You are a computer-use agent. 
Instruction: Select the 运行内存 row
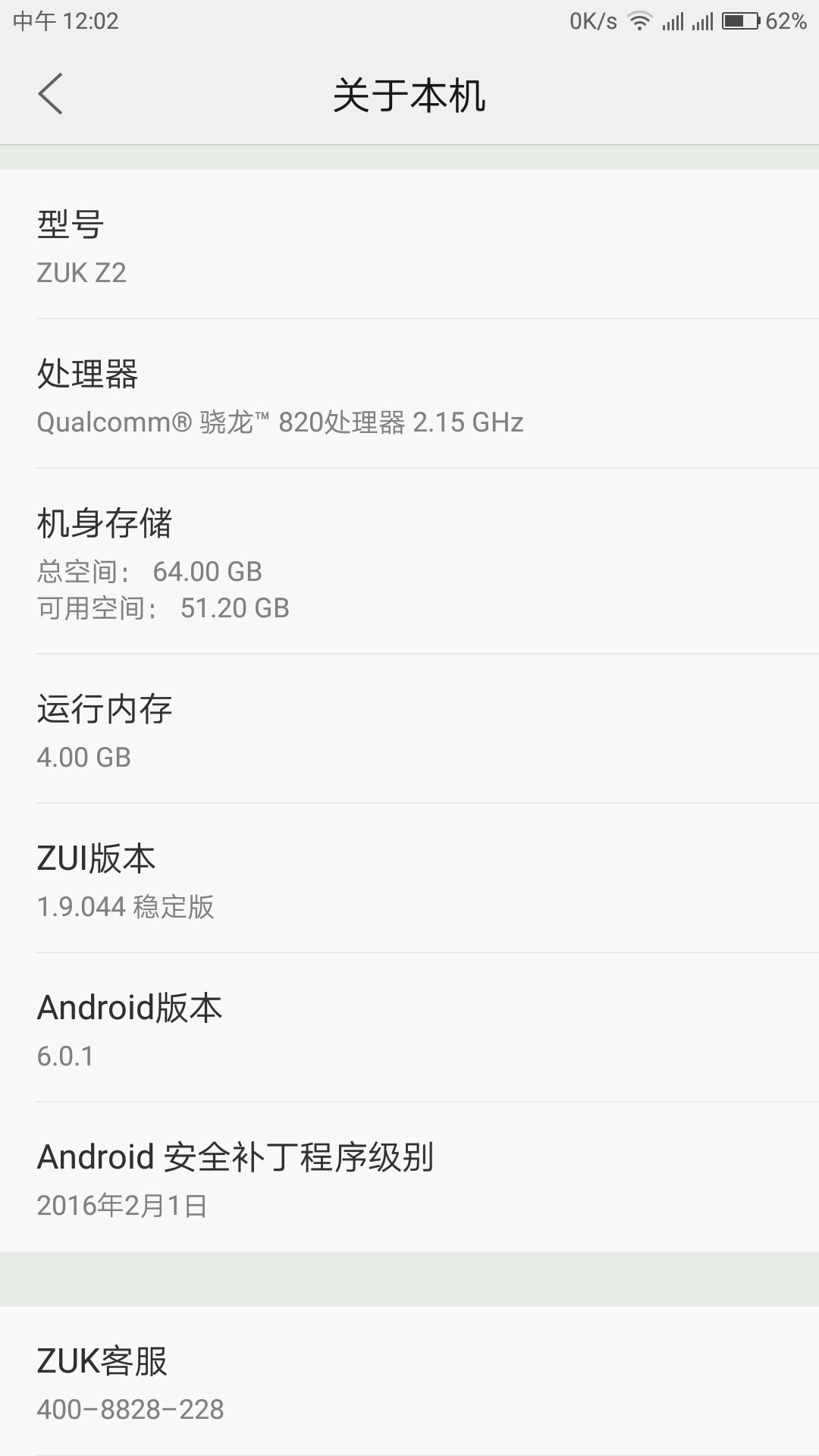[409, 729]
